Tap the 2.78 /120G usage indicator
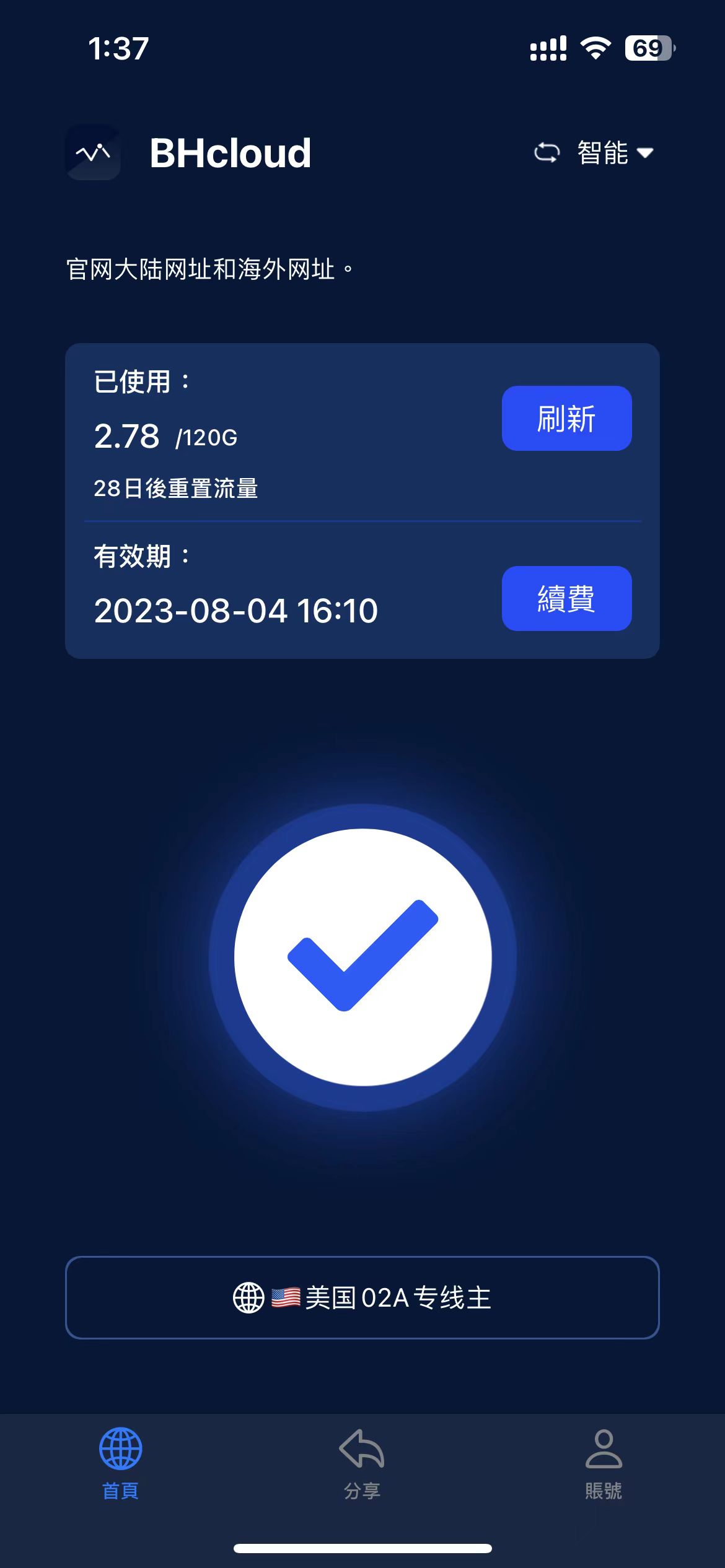Image resolution: width=725 pixels, height=1568 pixels. (167, 436)
